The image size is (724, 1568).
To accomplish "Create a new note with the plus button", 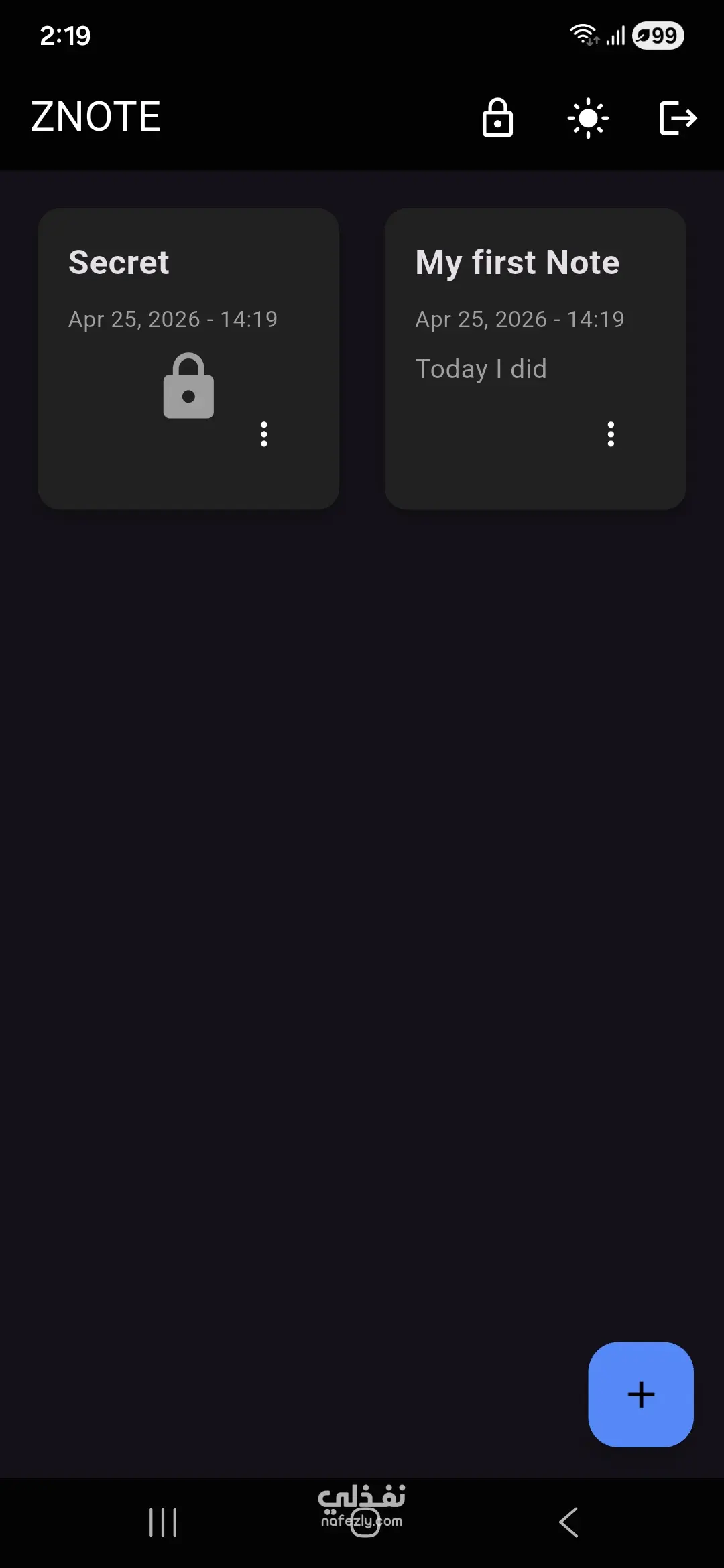I will pyautogui.click(x=641, y=1394).
